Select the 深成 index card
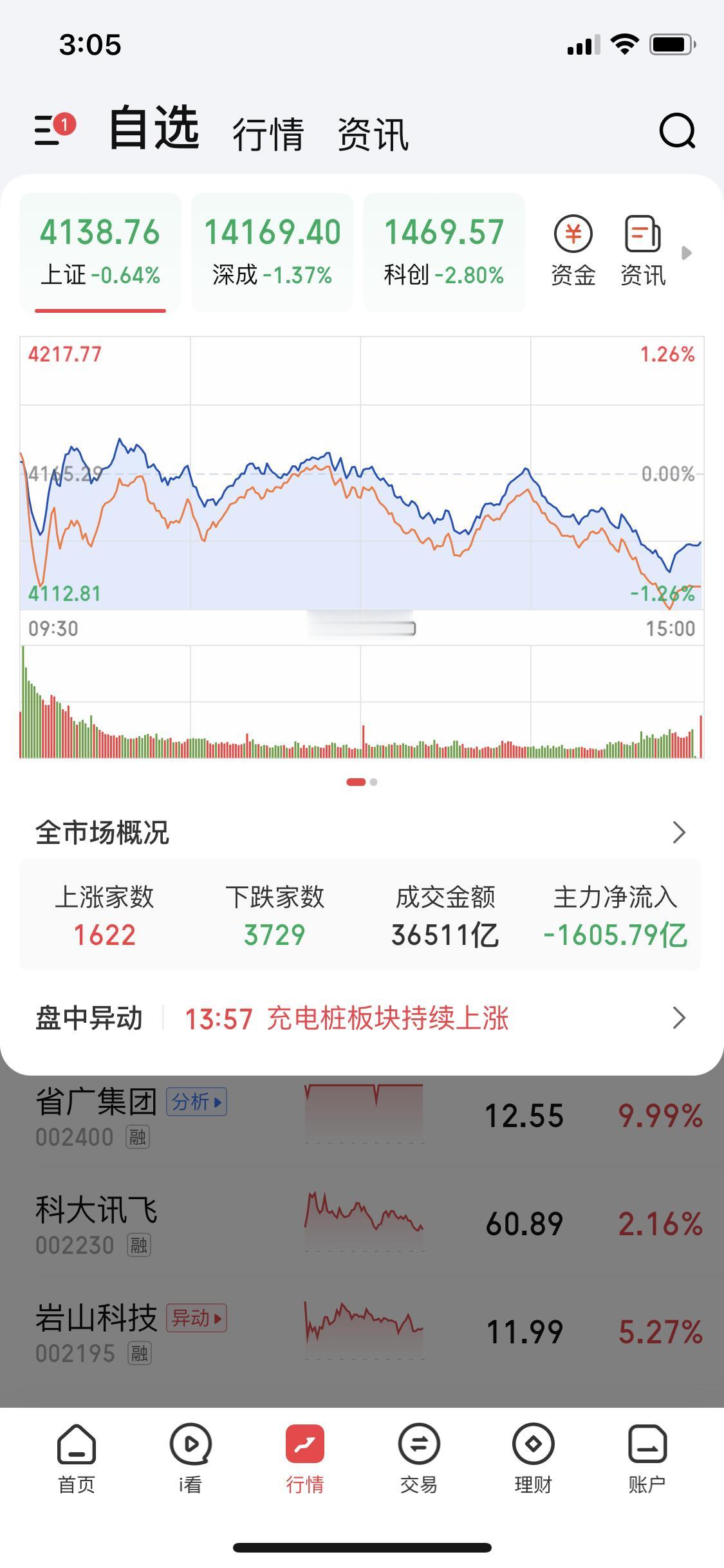 (273, 251)
